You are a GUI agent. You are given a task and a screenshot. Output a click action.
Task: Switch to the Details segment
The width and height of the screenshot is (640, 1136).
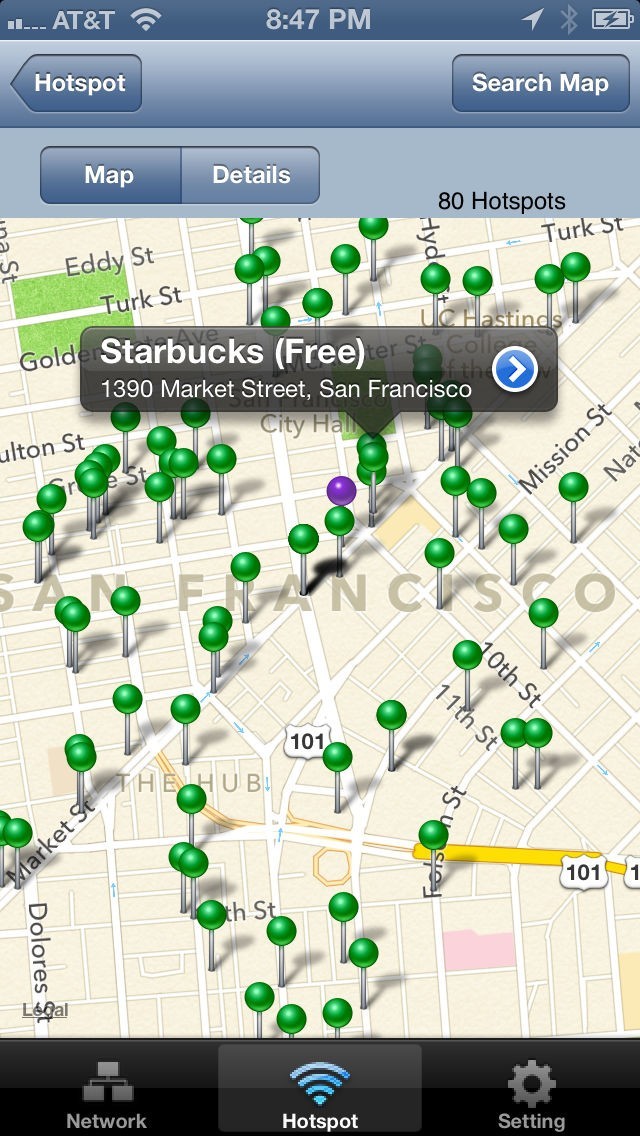(x=251, y=175)
